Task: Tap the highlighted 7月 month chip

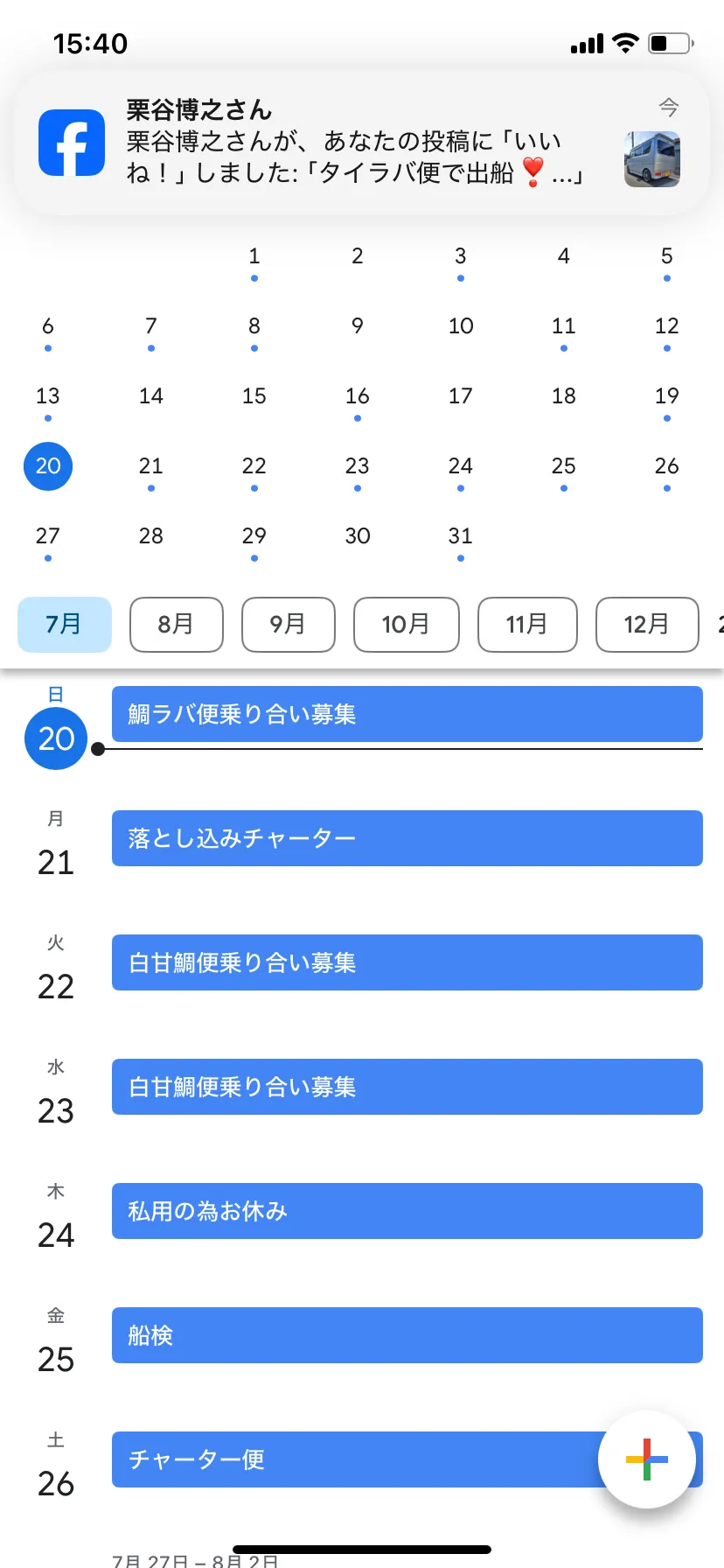Action: click(64, 624)
